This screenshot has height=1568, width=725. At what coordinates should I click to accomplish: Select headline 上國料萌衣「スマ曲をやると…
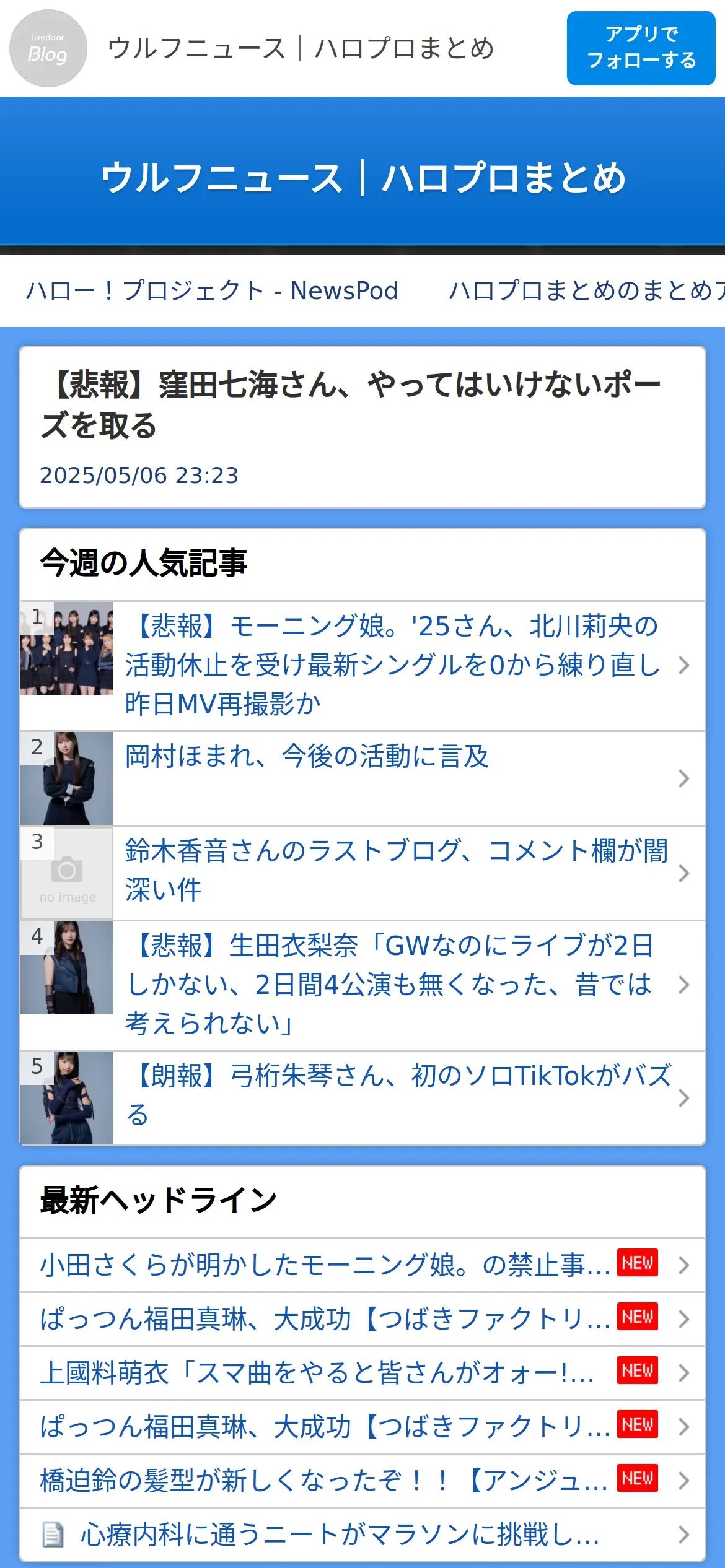(x=317, y=1372)
